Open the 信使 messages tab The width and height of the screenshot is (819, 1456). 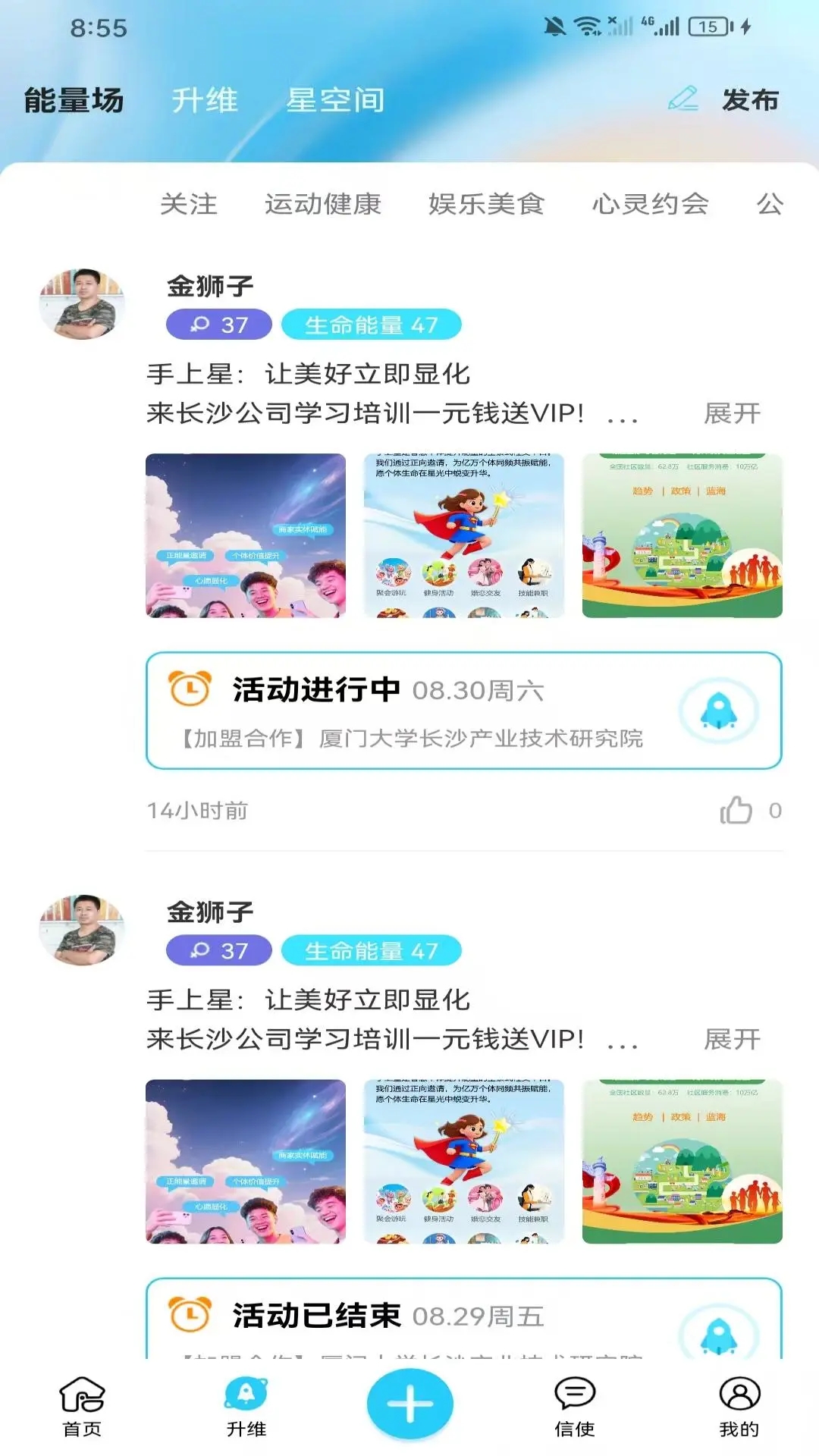pos(575,1406)
